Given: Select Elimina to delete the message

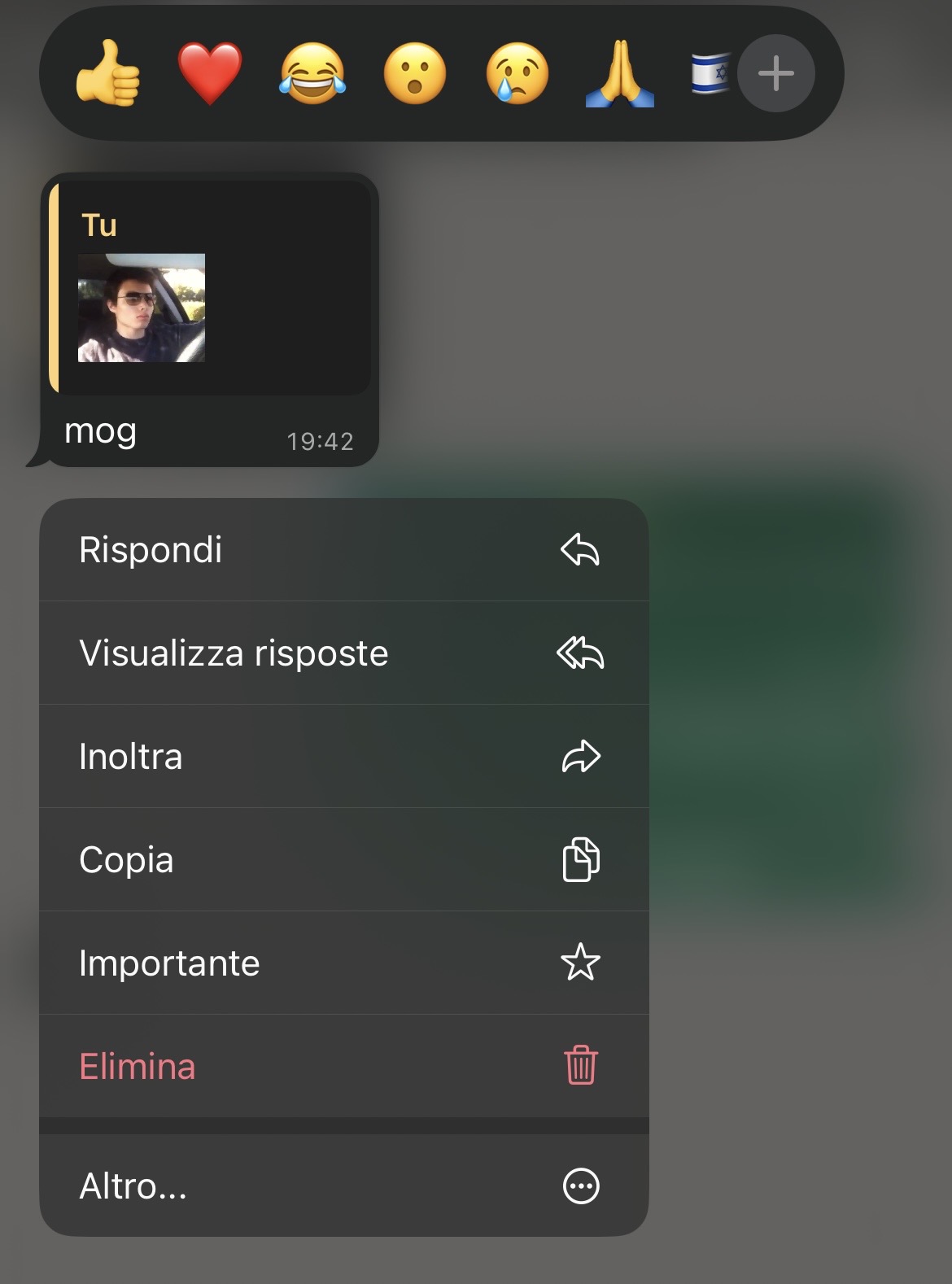Looking at the screenshot, I should click(x=343, y=1067).
